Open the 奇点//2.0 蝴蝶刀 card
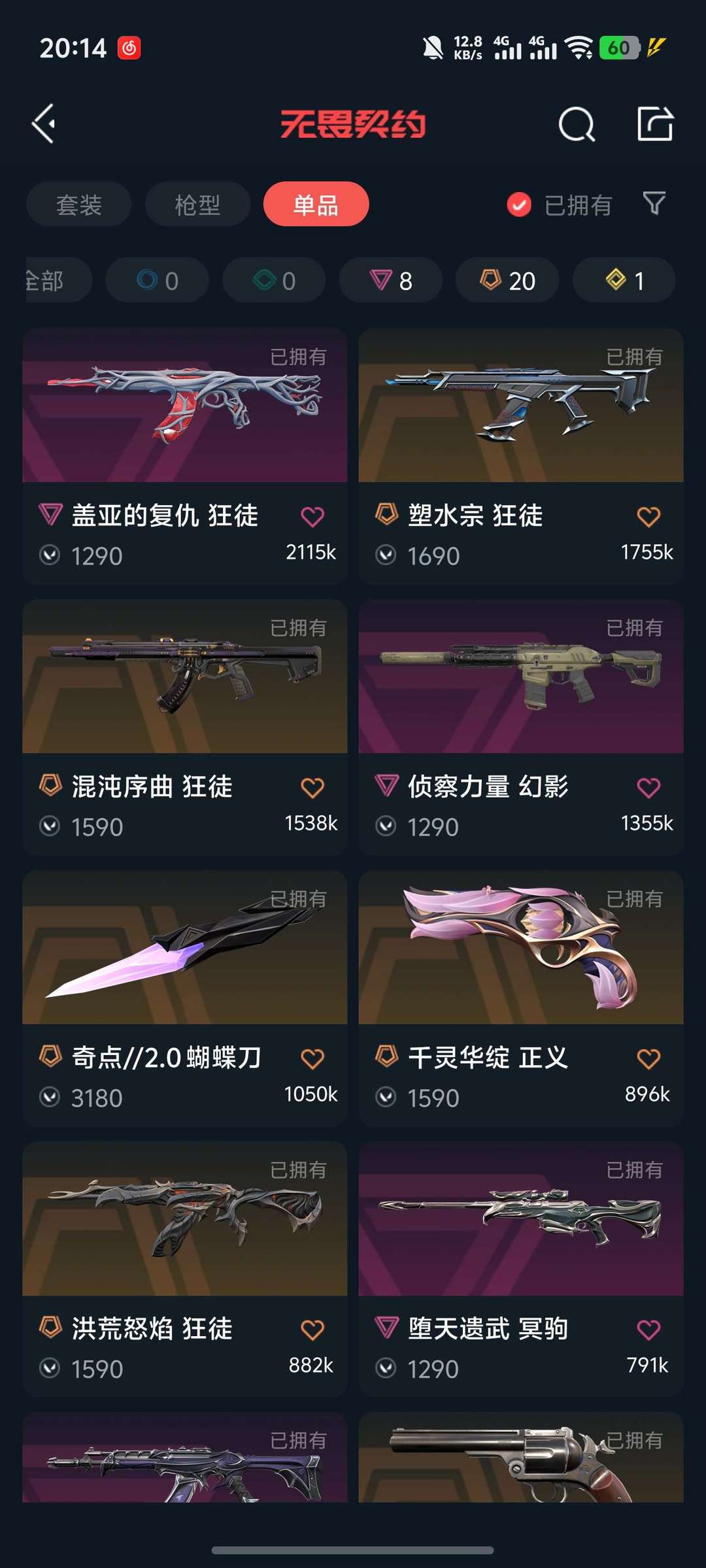The width and height of the screenshot is (706, 1568). [x=185, y=998]
